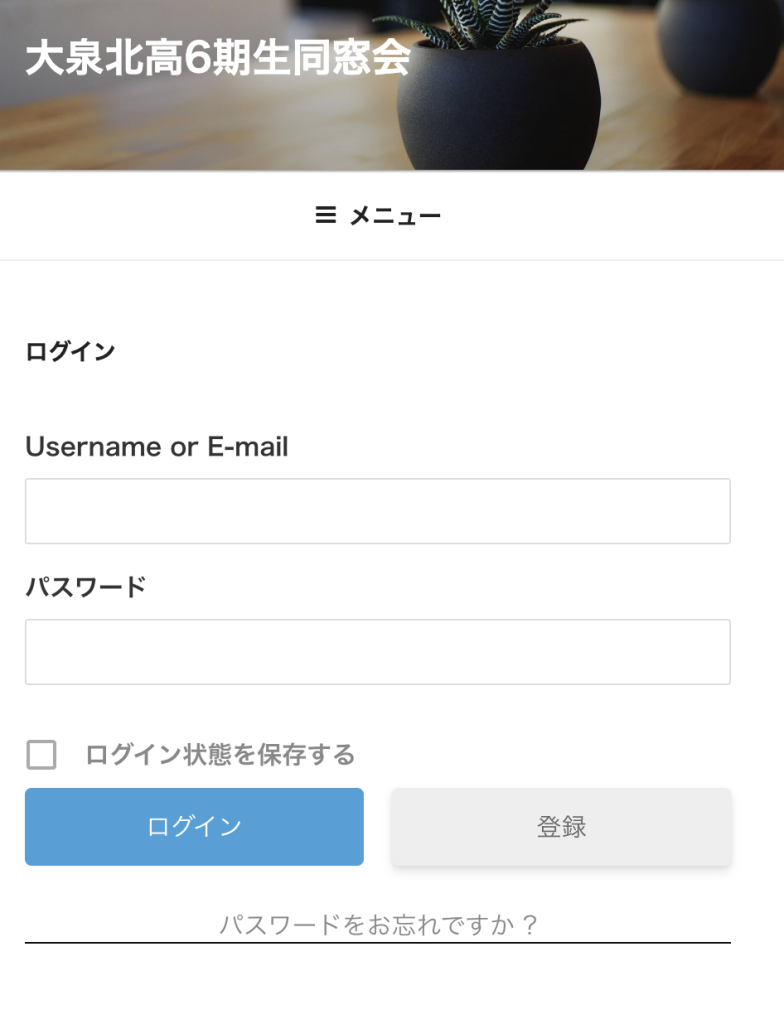Open the 登録 registration button
Viewport: 784px width, 1024px height.
561,827
